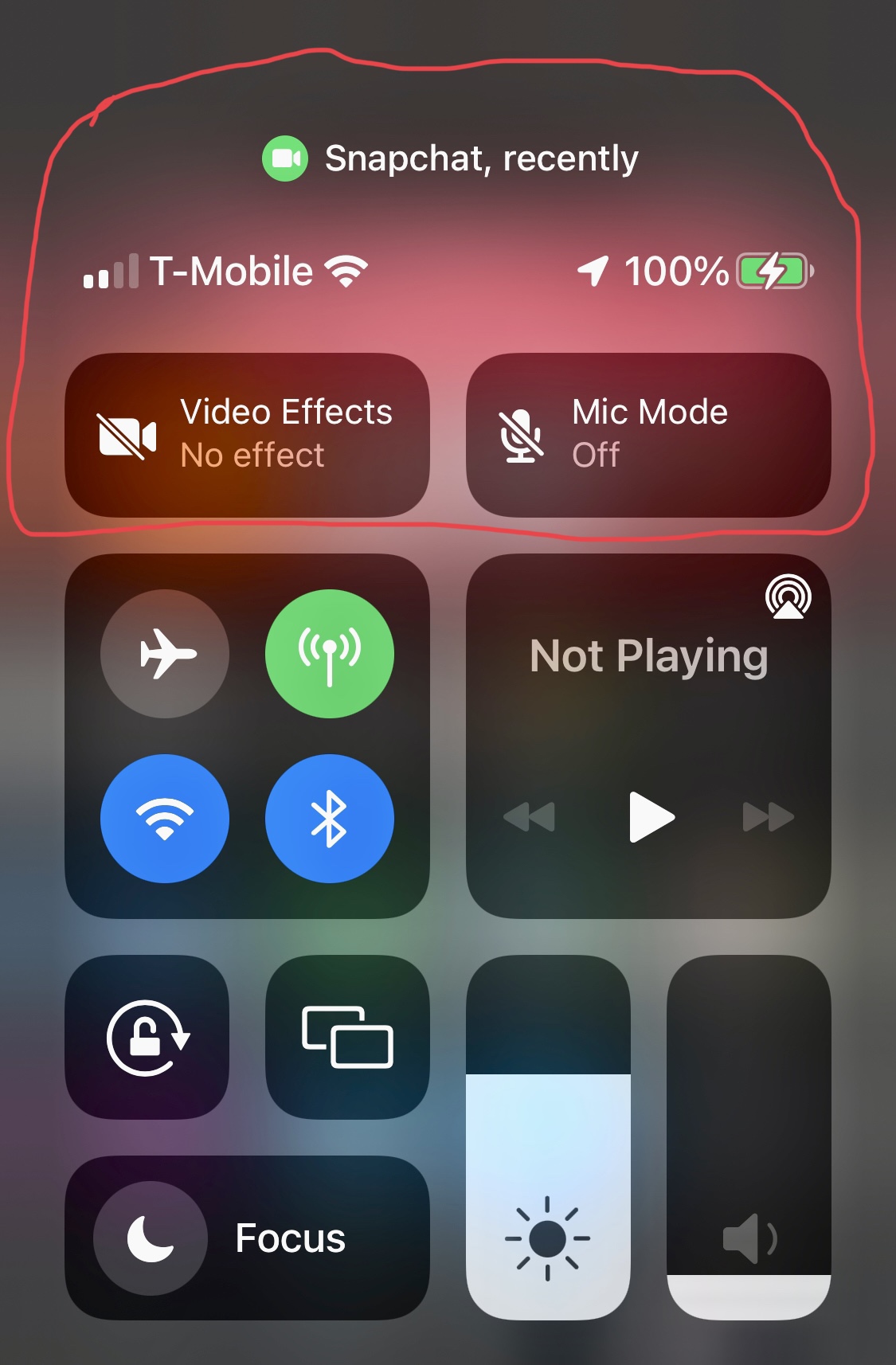The height and width of the screenshot is (1365, 896).
Task: Play media in the Not Playing tile
Action: pyautogui.click(x=651, y=816)
